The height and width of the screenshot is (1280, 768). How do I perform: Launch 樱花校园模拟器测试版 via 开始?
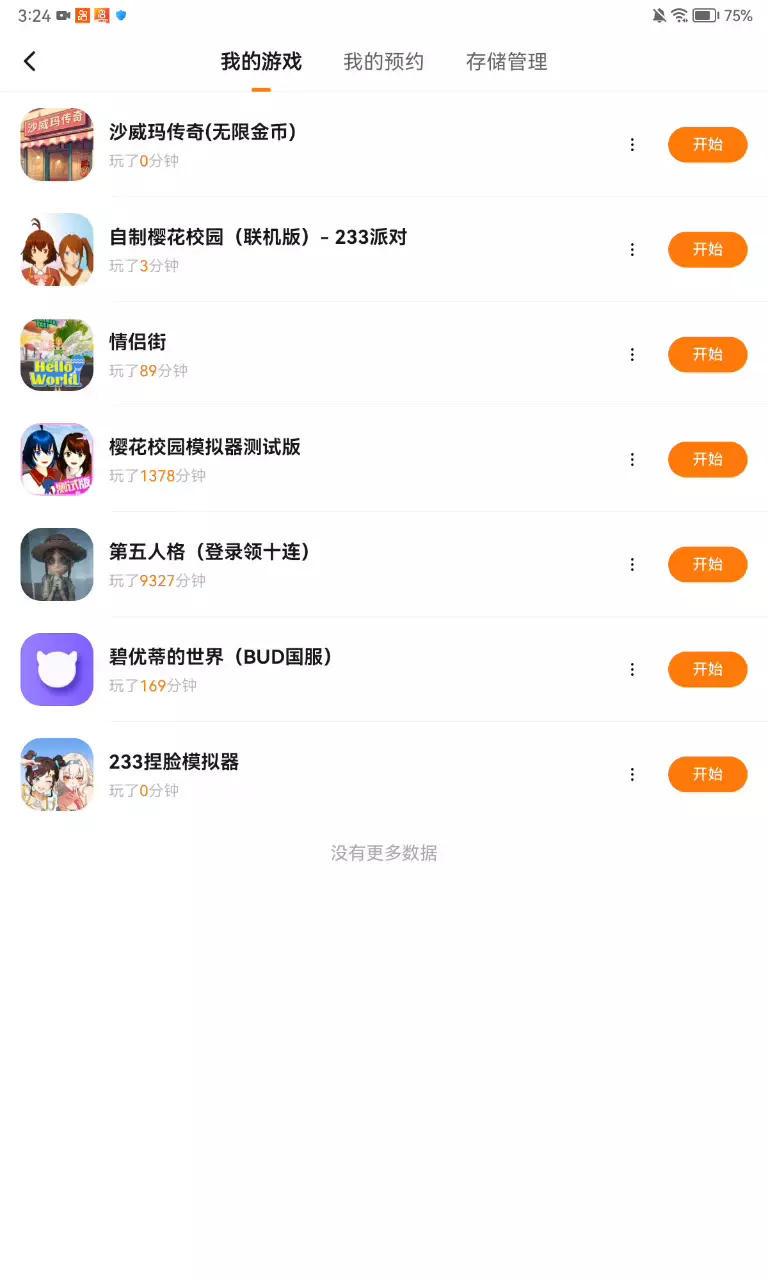(707, 459)
